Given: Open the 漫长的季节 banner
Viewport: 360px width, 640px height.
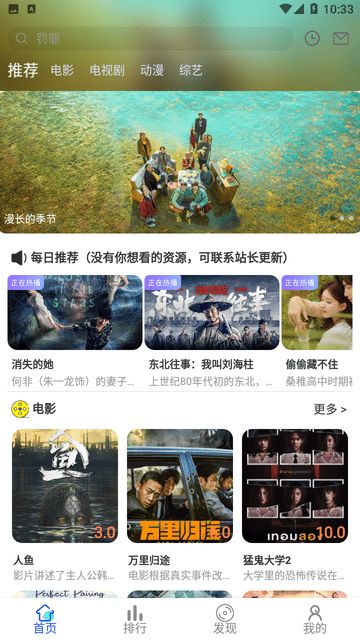Looking at the screenshot, I should click(180, 162).
